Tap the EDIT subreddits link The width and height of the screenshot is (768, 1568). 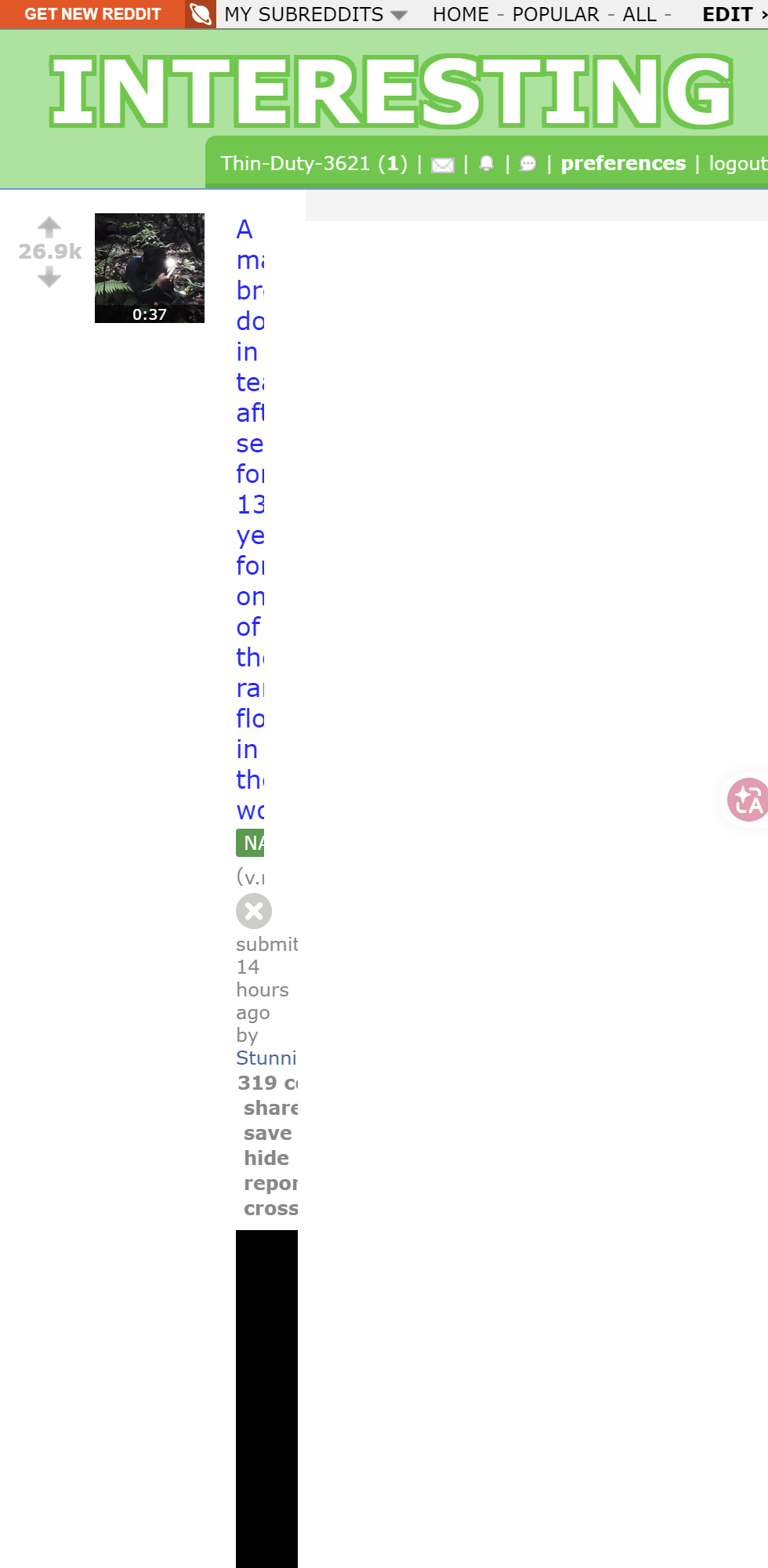(732, 14)
